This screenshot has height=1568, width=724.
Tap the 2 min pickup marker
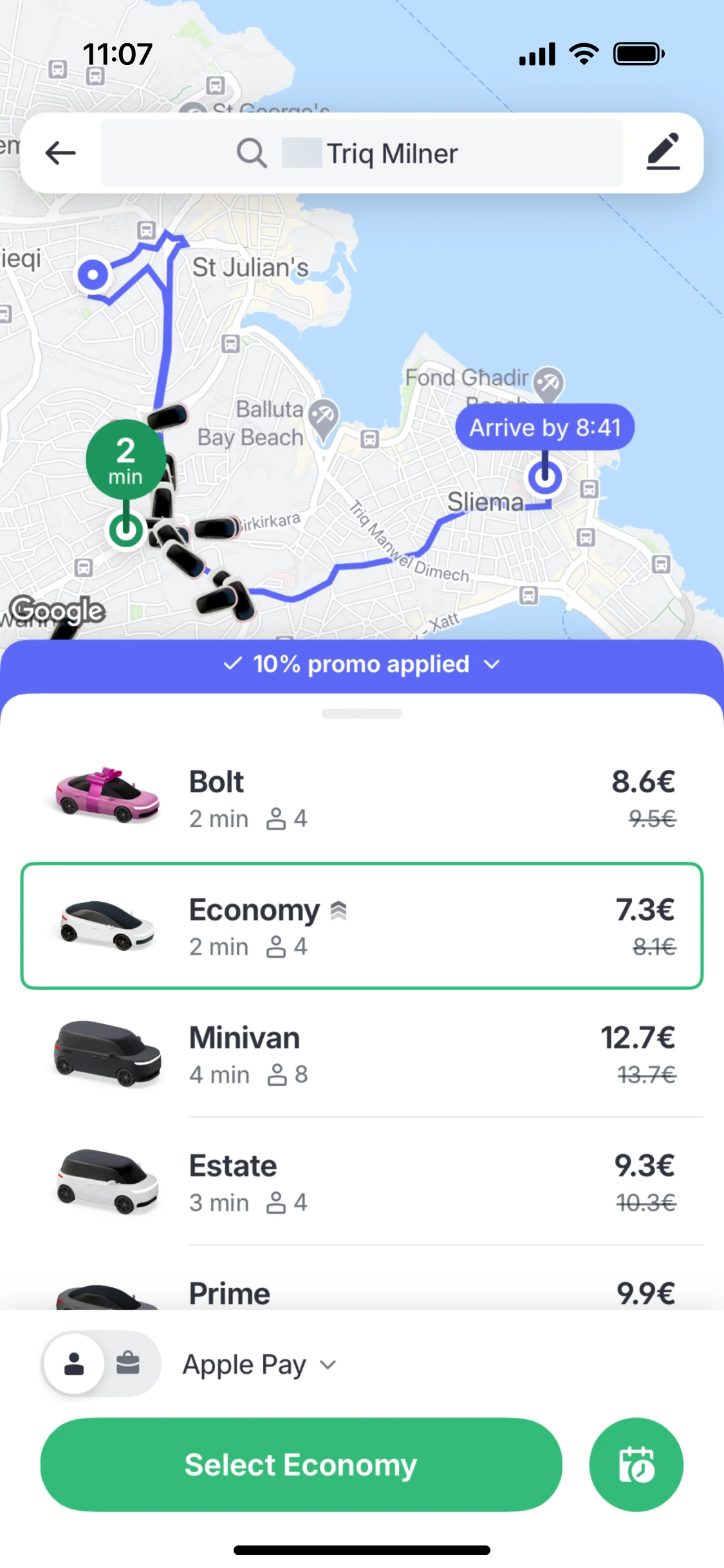(125, 460)
